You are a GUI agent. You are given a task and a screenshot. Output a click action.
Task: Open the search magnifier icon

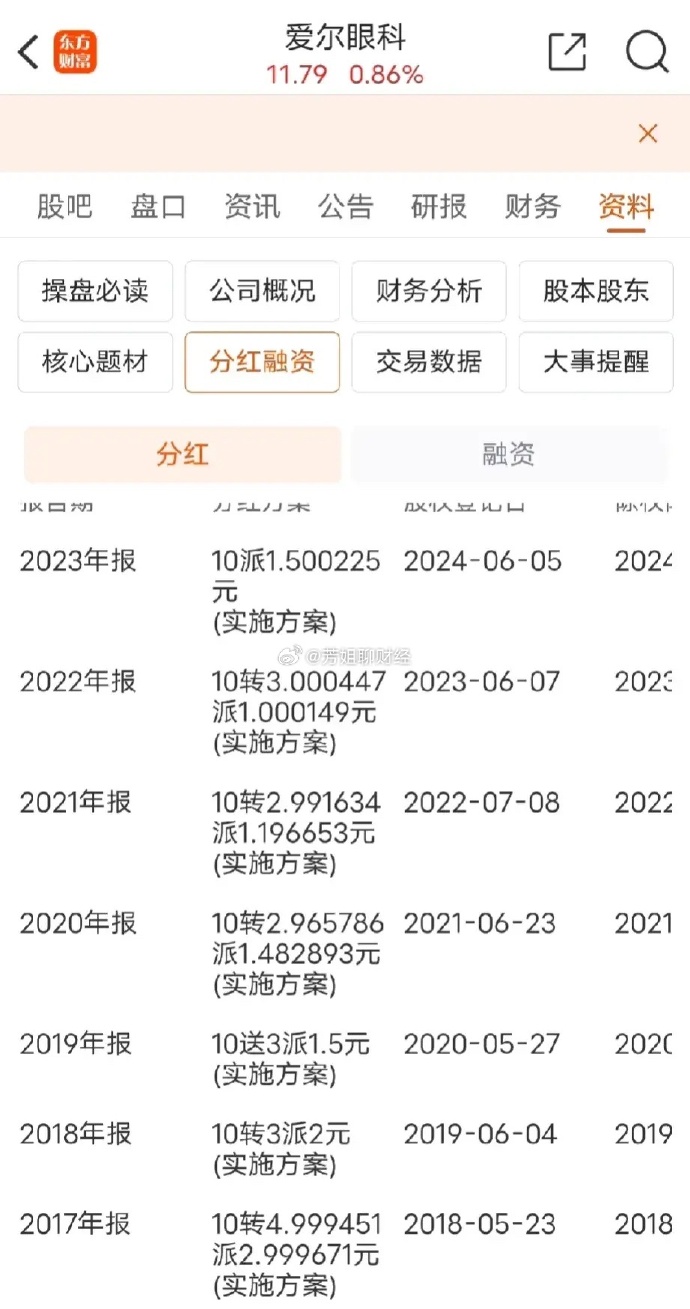[x=646, y=52]
